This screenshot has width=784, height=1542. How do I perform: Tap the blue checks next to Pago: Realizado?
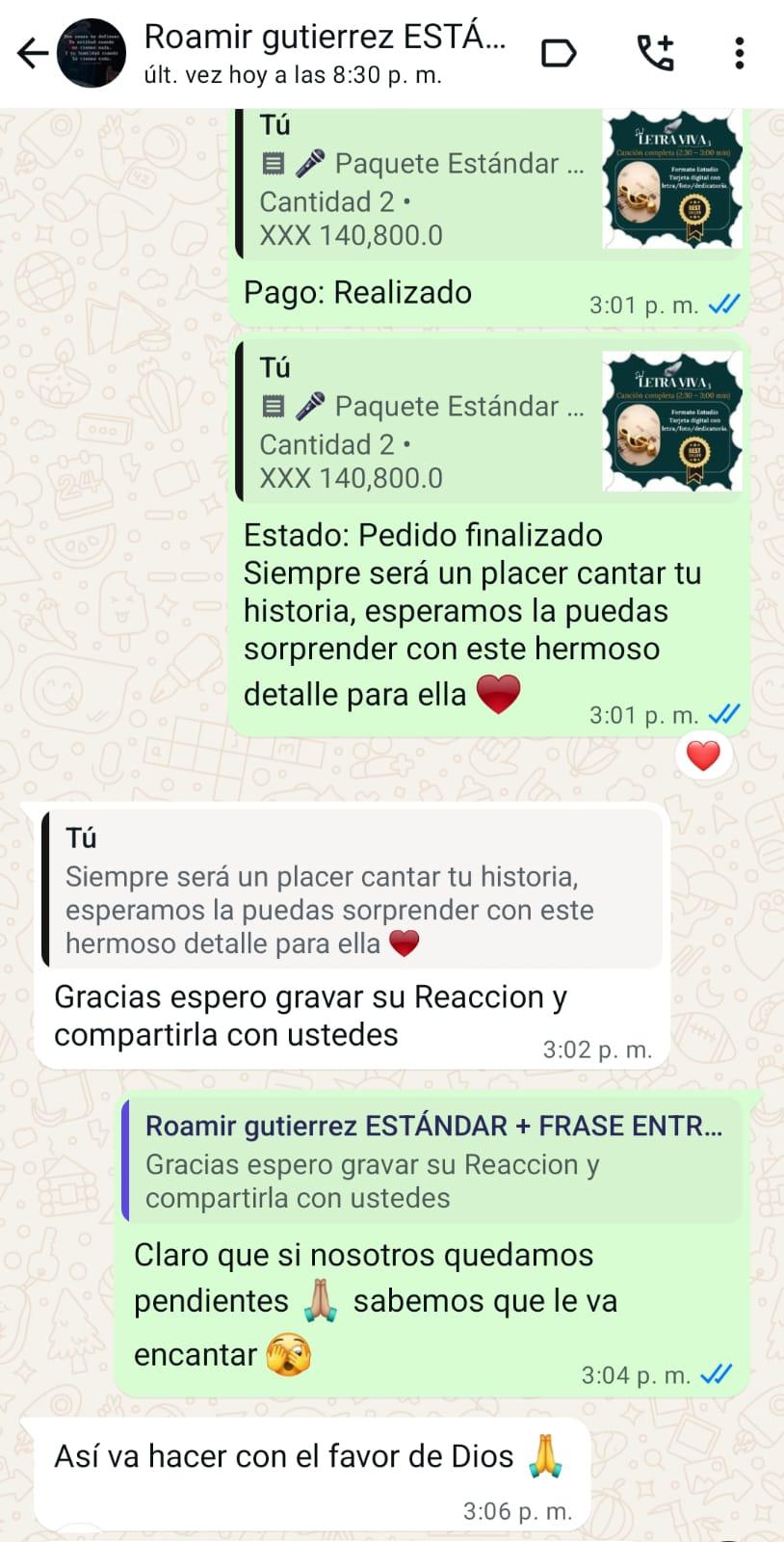721,303
